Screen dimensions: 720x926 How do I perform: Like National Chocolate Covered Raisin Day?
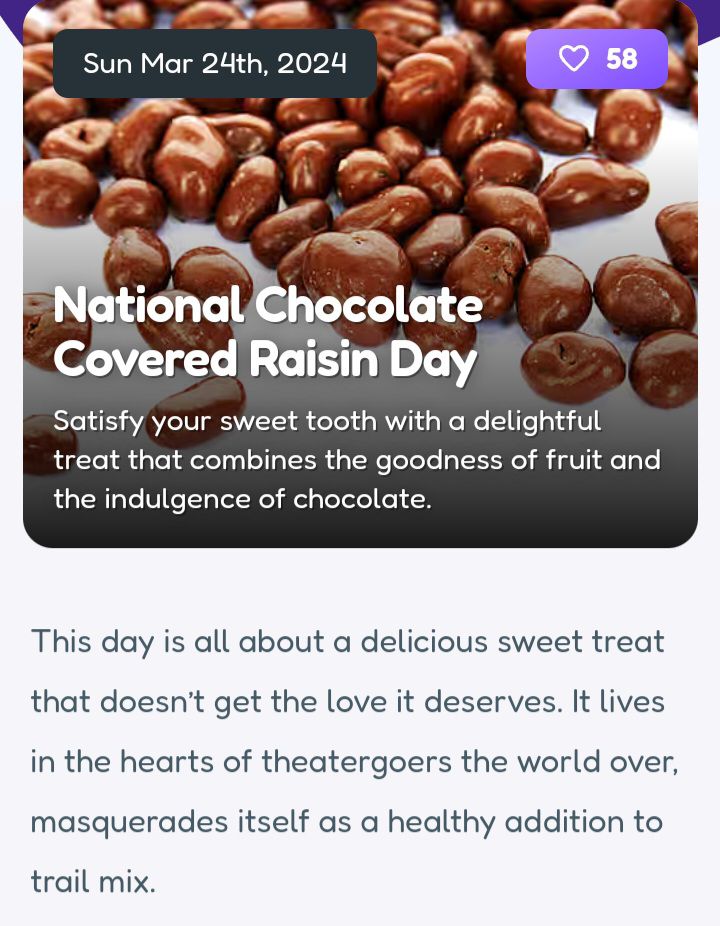pyautogui.click(x=596, y=59)
